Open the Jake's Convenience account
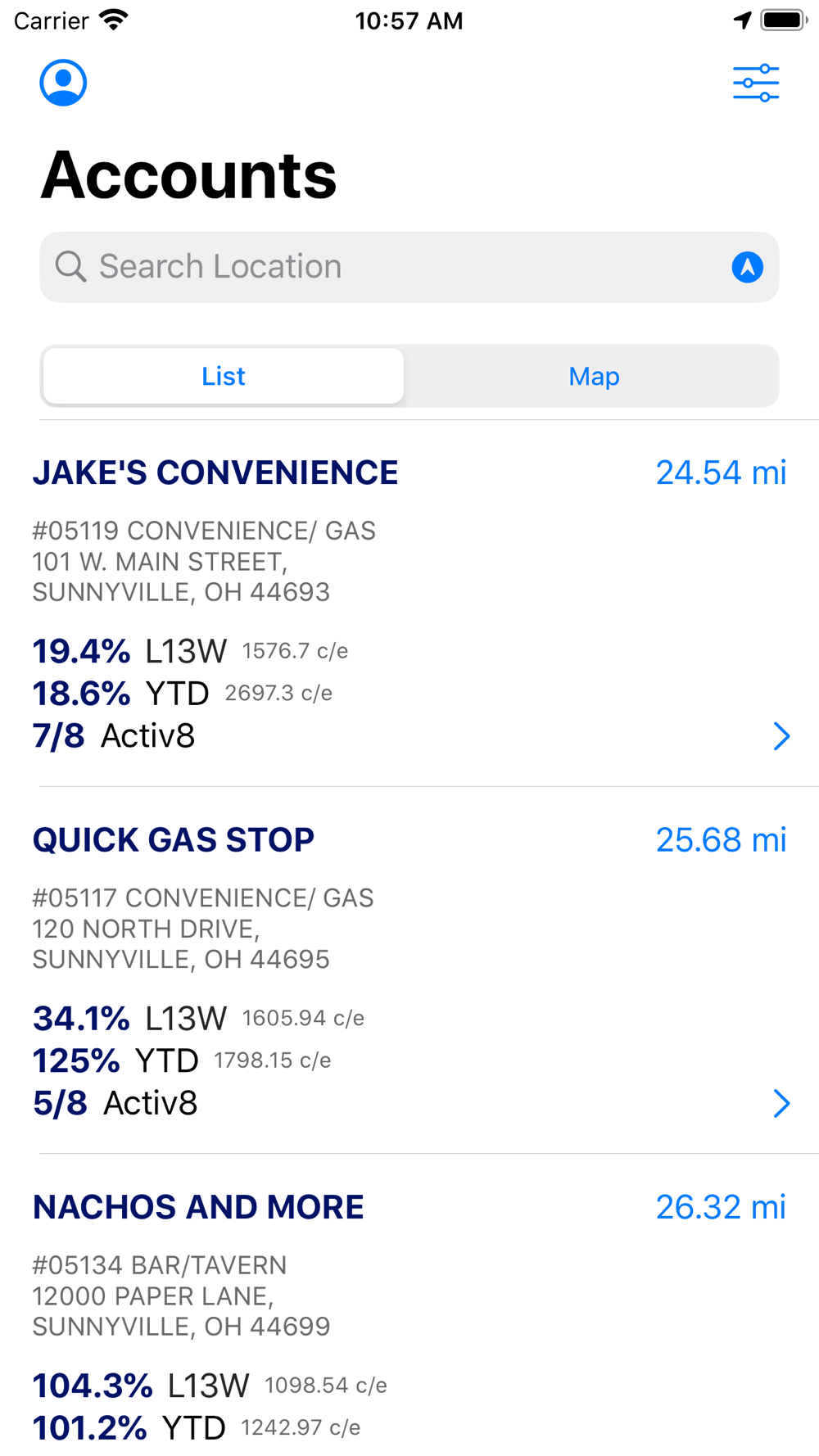 pyautogui.click(x=409, y=604)
